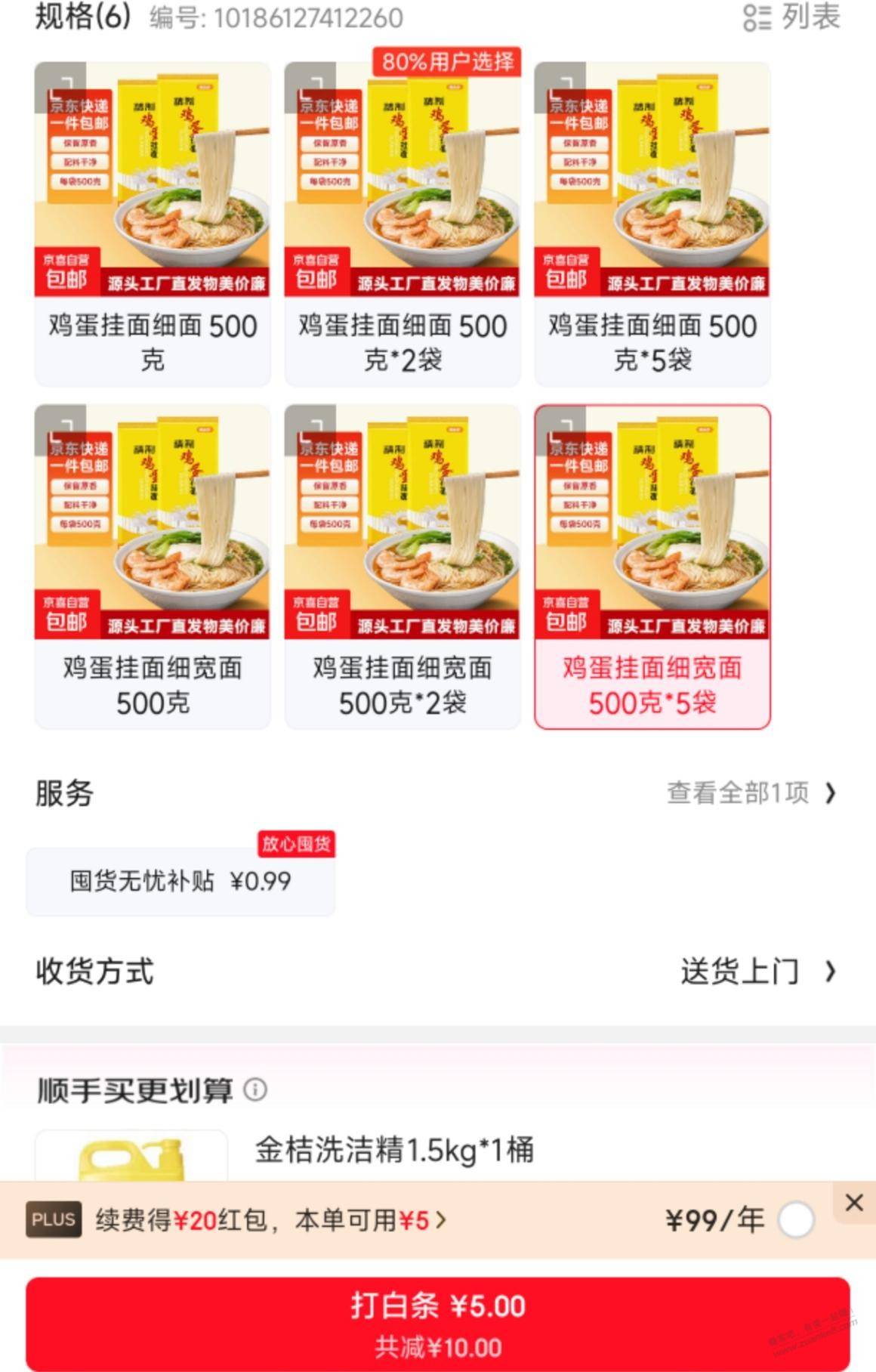Select 鸡蛋挂面细面 500克 single pack

153,224
